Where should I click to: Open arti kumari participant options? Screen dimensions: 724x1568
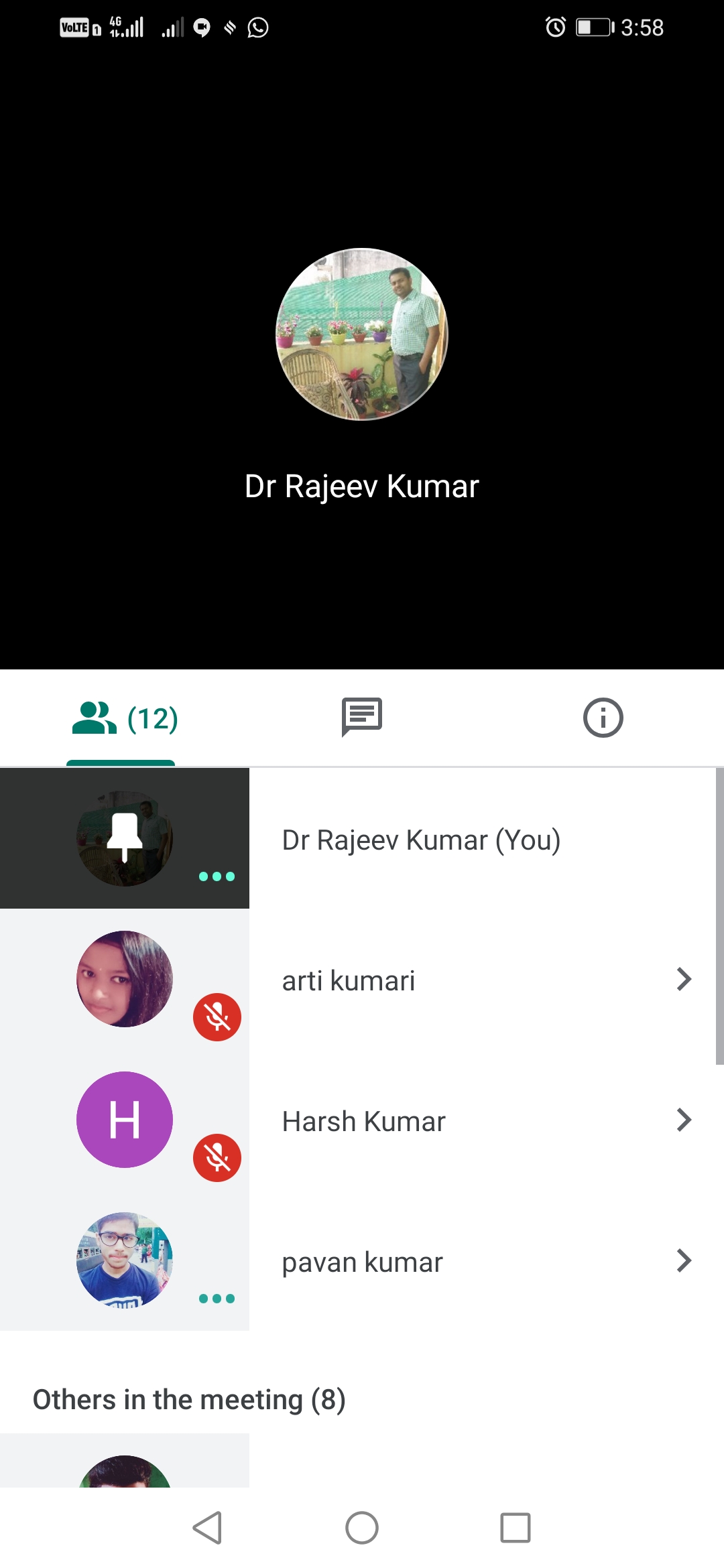(x=683, y=980)
